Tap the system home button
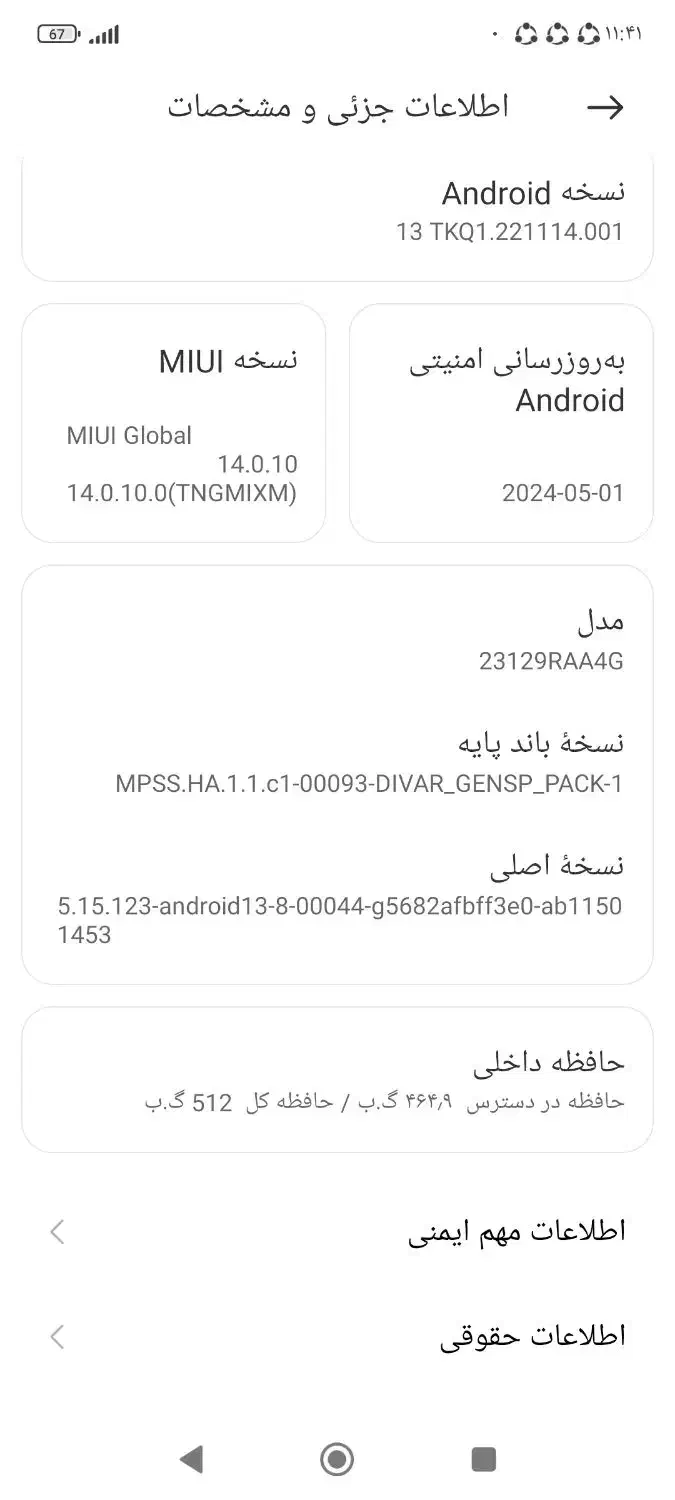Viewport: 675px width, 1500px height. (x=337, y=1459)
